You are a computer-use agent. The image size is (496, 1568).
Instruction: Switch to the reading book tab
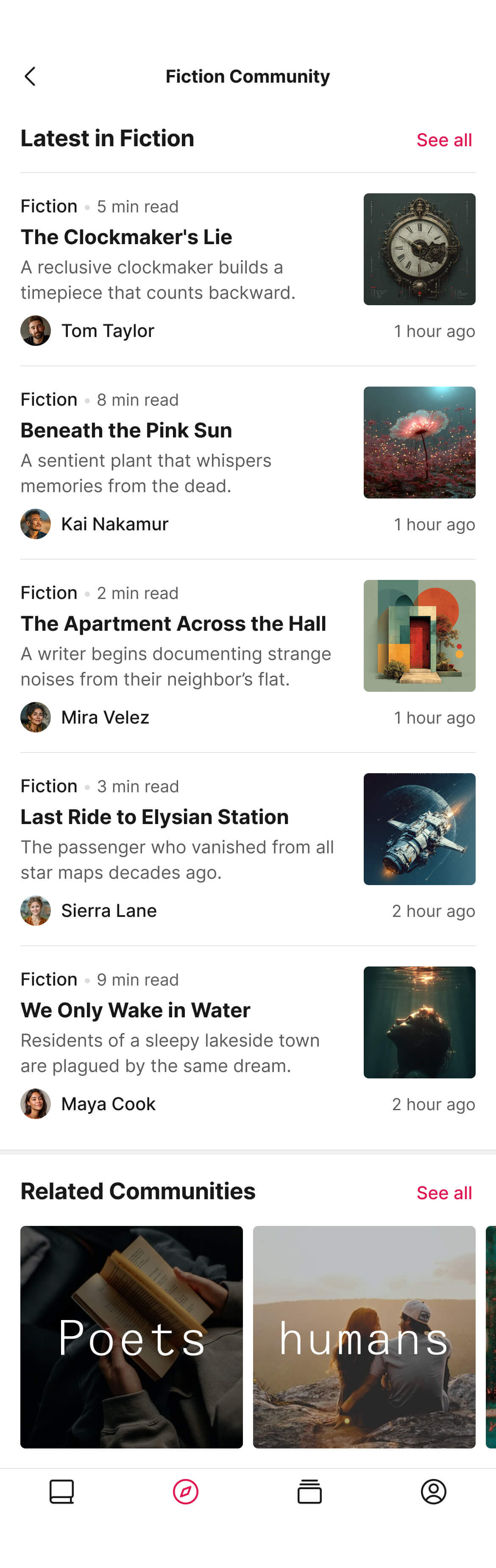(62, 1491)
